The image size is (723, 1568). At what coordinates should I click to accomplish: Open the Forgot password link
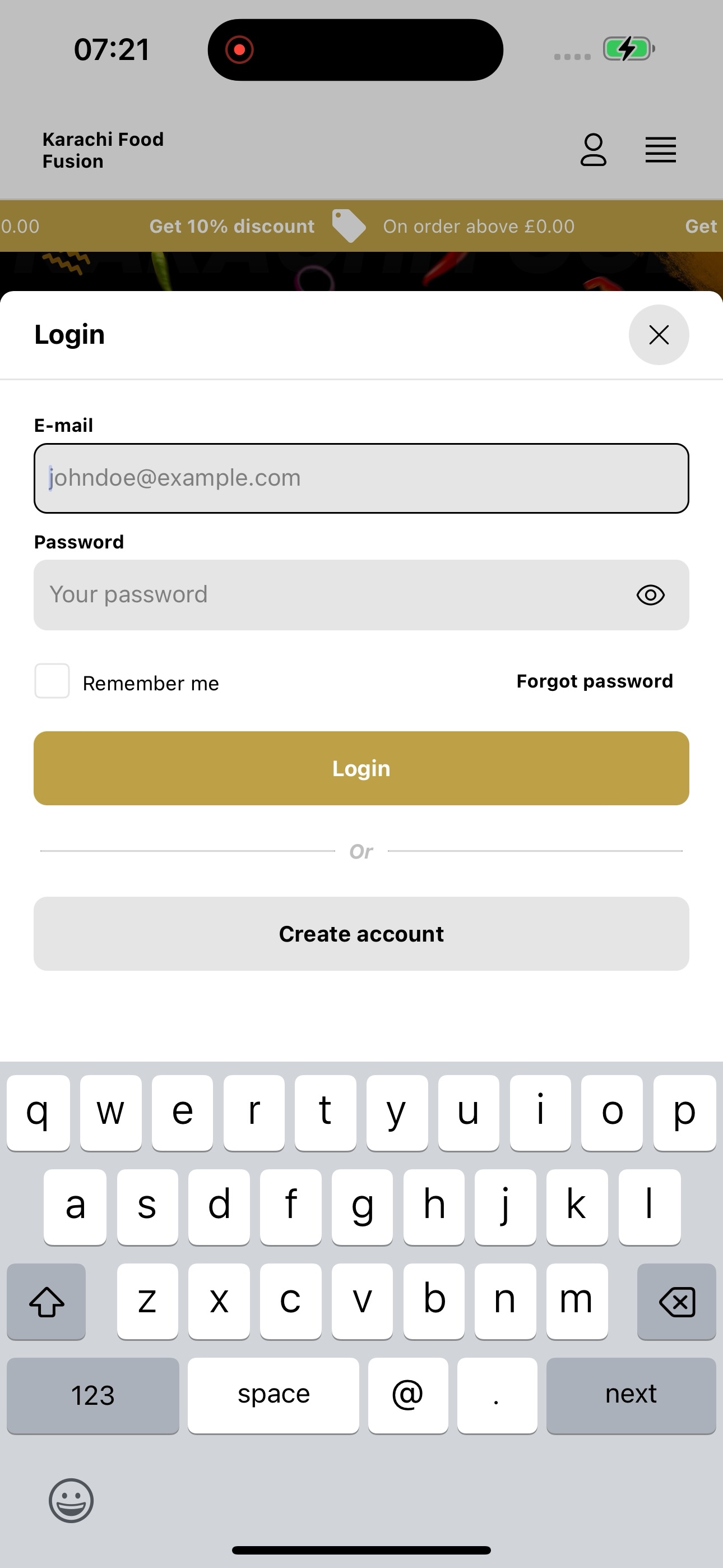pos(595,681)
